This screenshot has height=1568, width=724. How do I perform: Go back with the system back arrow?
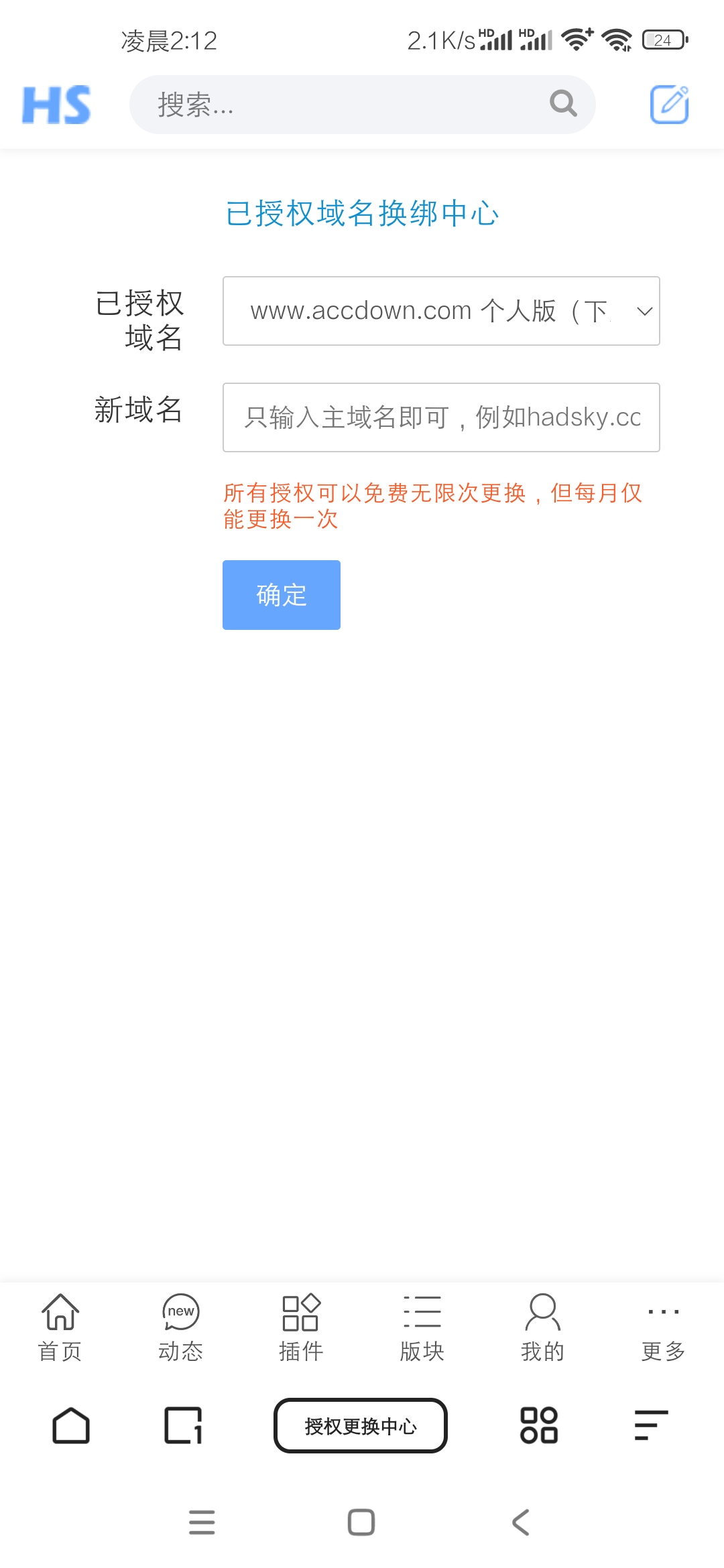[521, 1522]
